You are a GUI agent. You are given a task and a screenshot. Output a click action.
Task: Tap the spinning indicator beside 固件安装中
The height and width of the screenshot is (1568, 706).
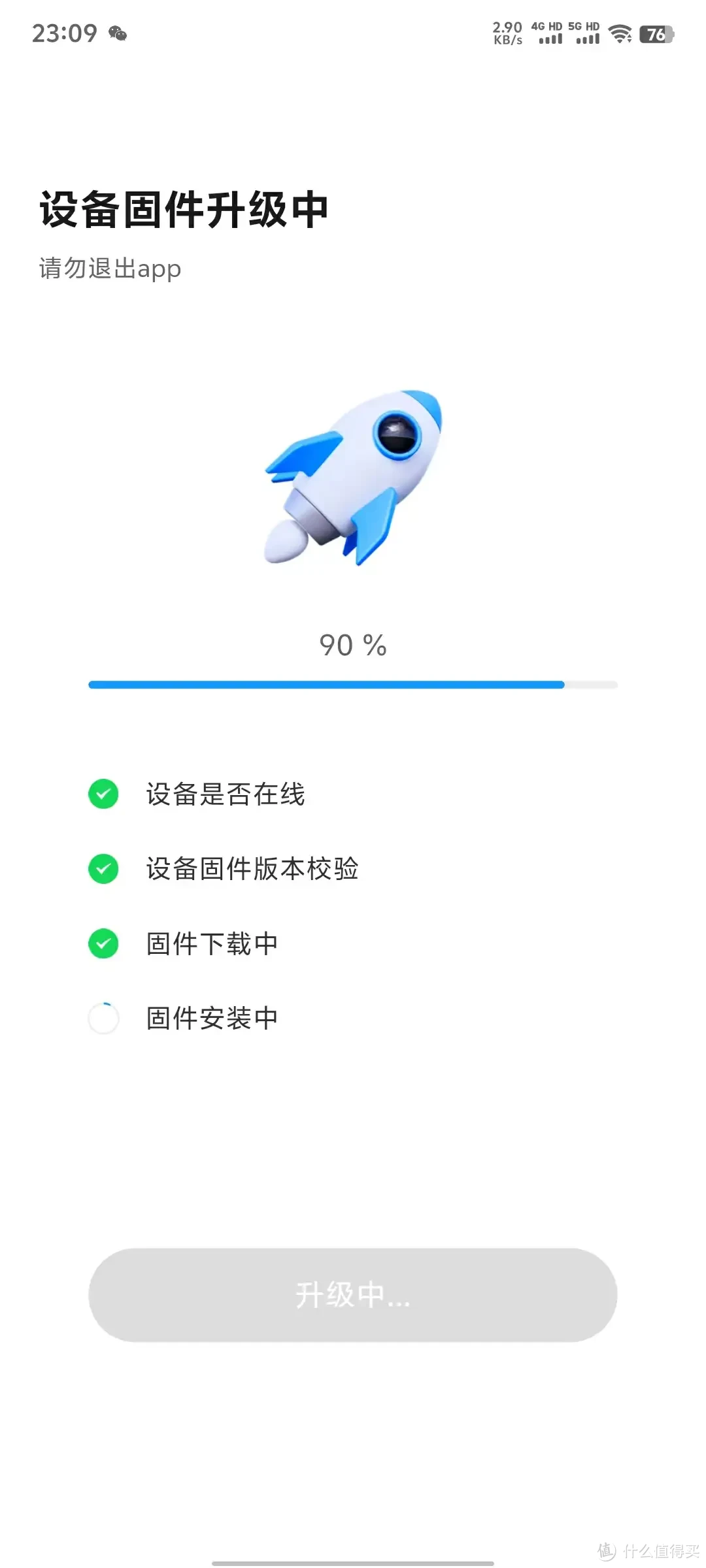click(103, 1017)
